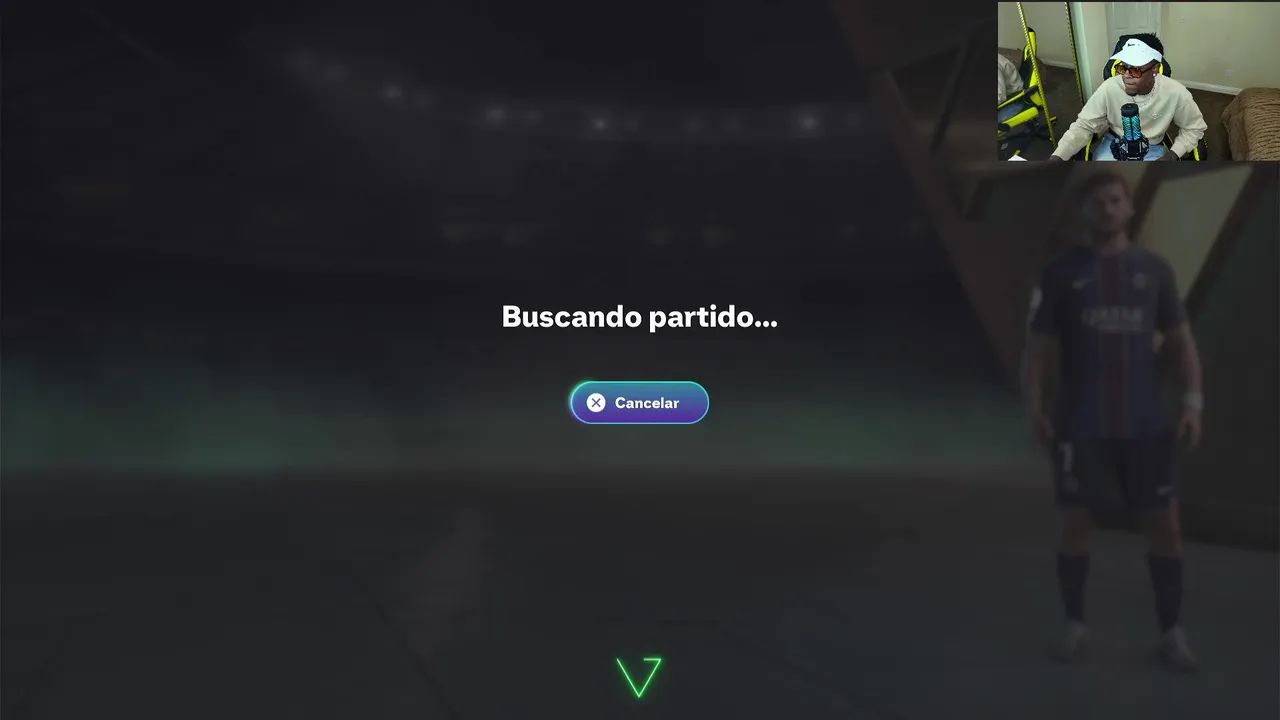Cancel the match search
The width and height of the screenshot is (1280, 720).
point(639,403)
